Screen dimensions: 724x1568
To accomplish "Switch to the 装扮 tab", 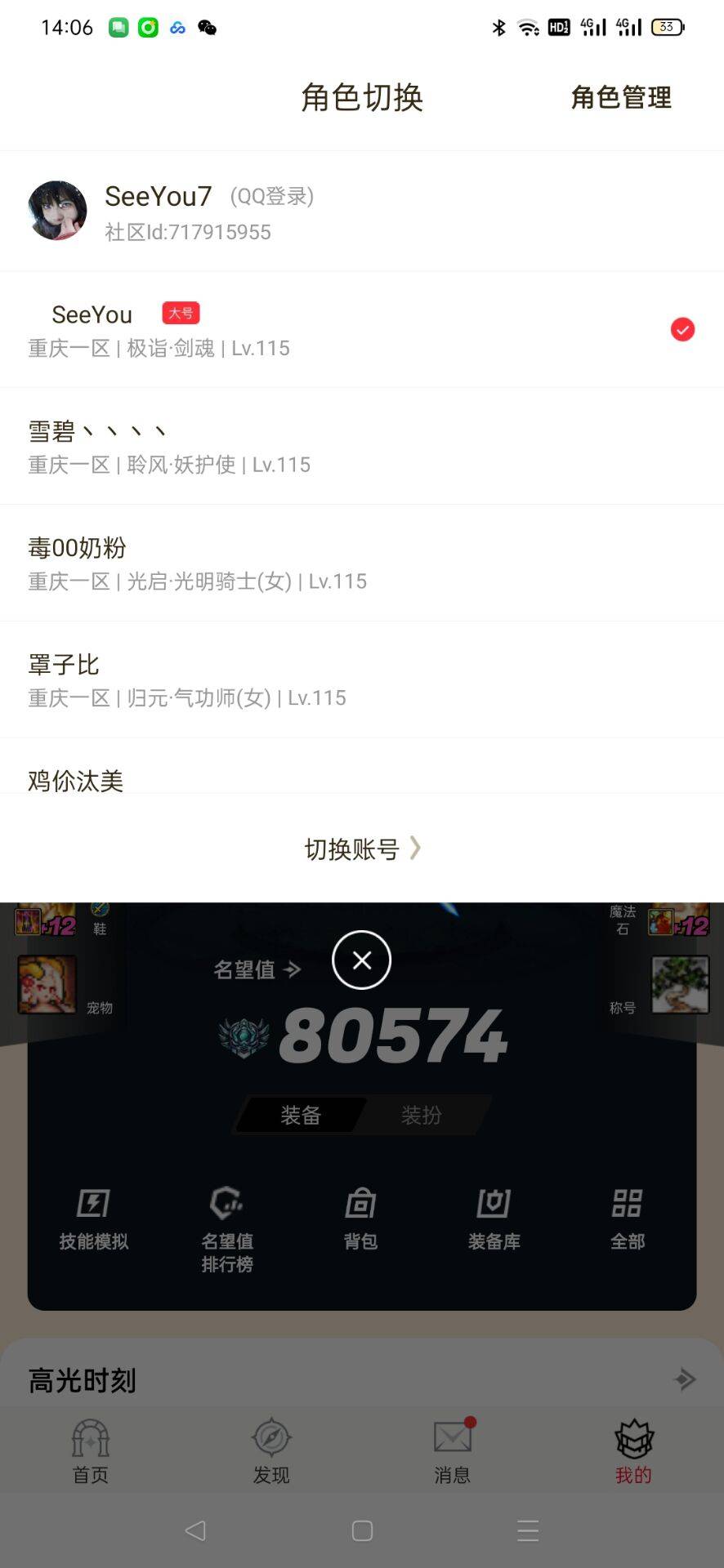I will (x=420, y=1114).
